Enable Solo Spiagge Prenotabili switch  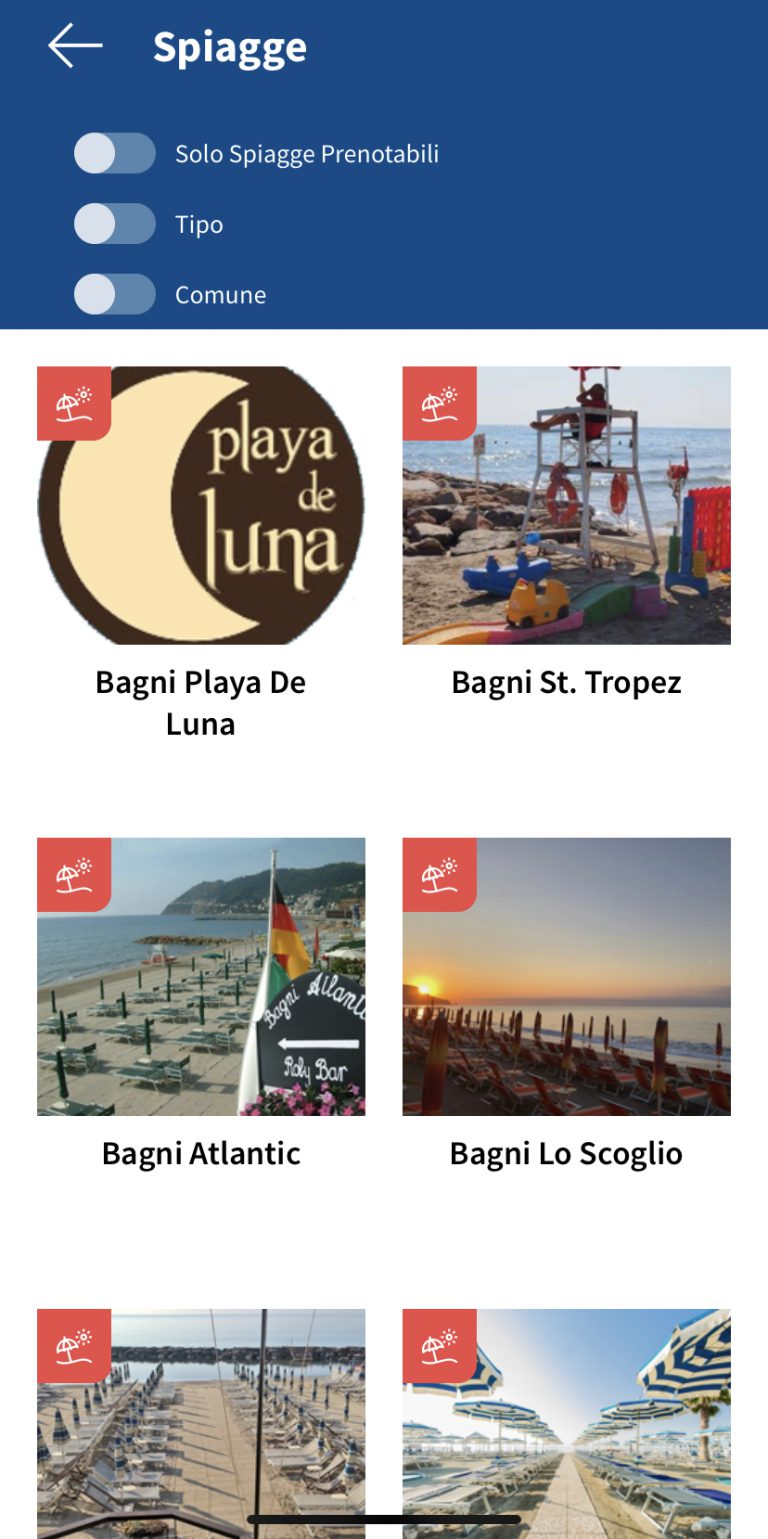[x=115, y=154]
